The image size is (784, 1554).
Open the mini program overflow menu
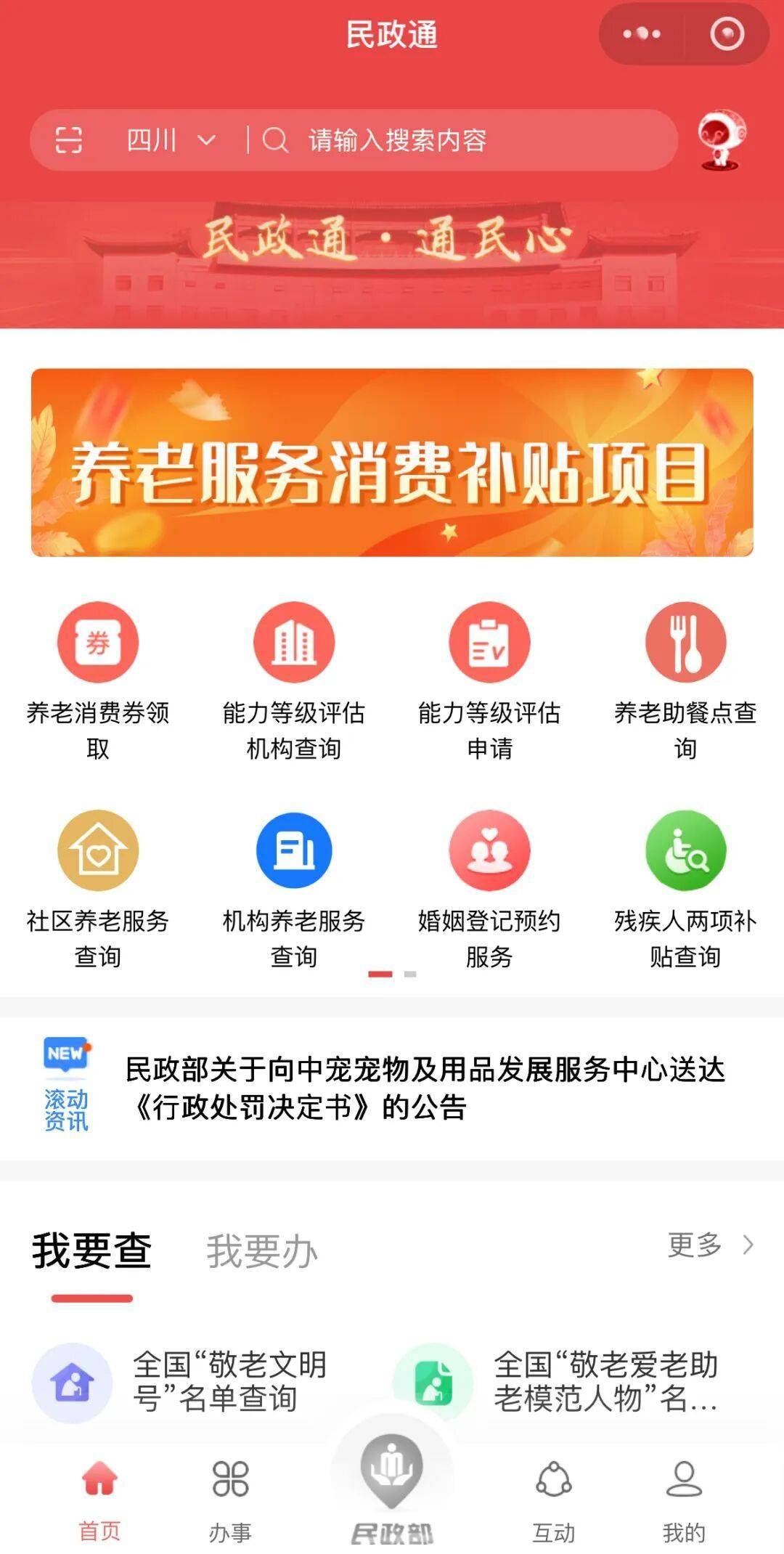point(642,34)
